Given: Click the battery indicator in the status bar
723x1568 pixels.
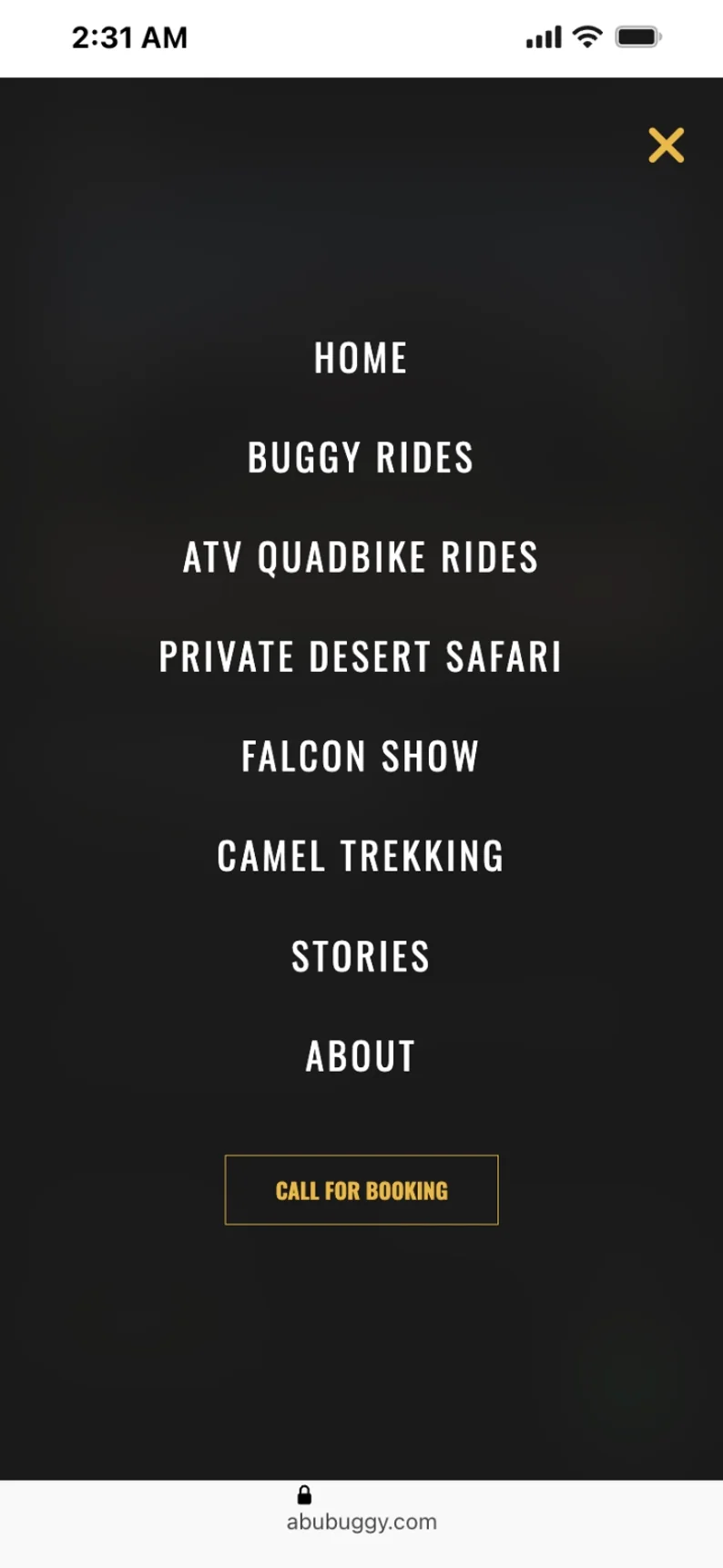Looking at the screenshot, I should [x=637, y=36].
